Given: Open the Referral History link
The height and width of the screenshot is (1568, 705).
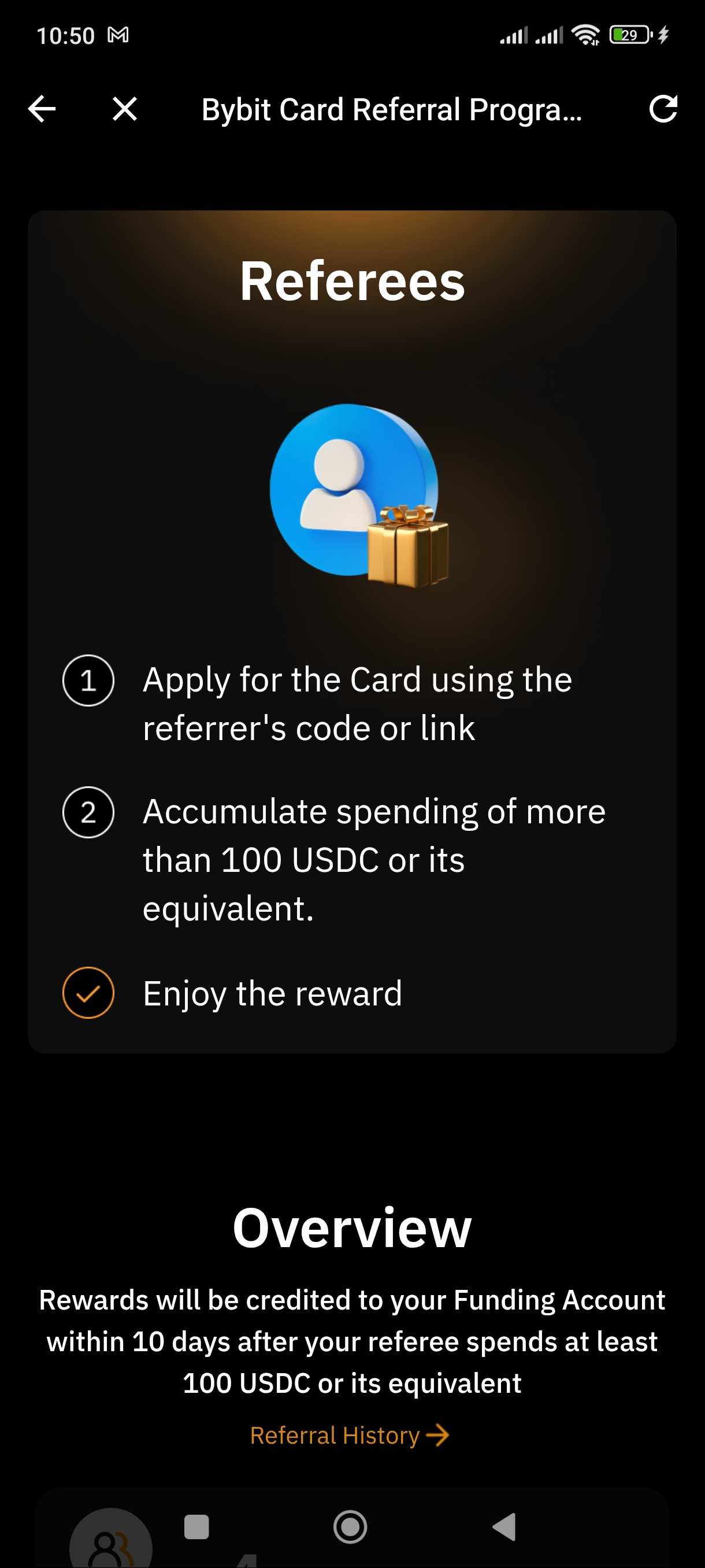Looking at the screenshot, I should point(350,1435).
